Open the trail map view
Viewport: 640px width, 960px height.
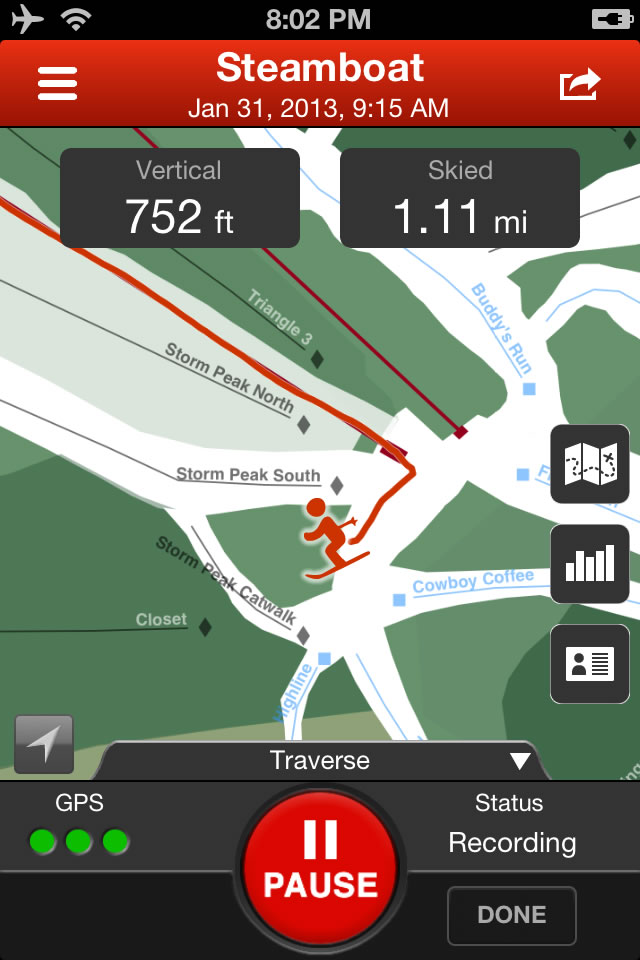point(590,463)
